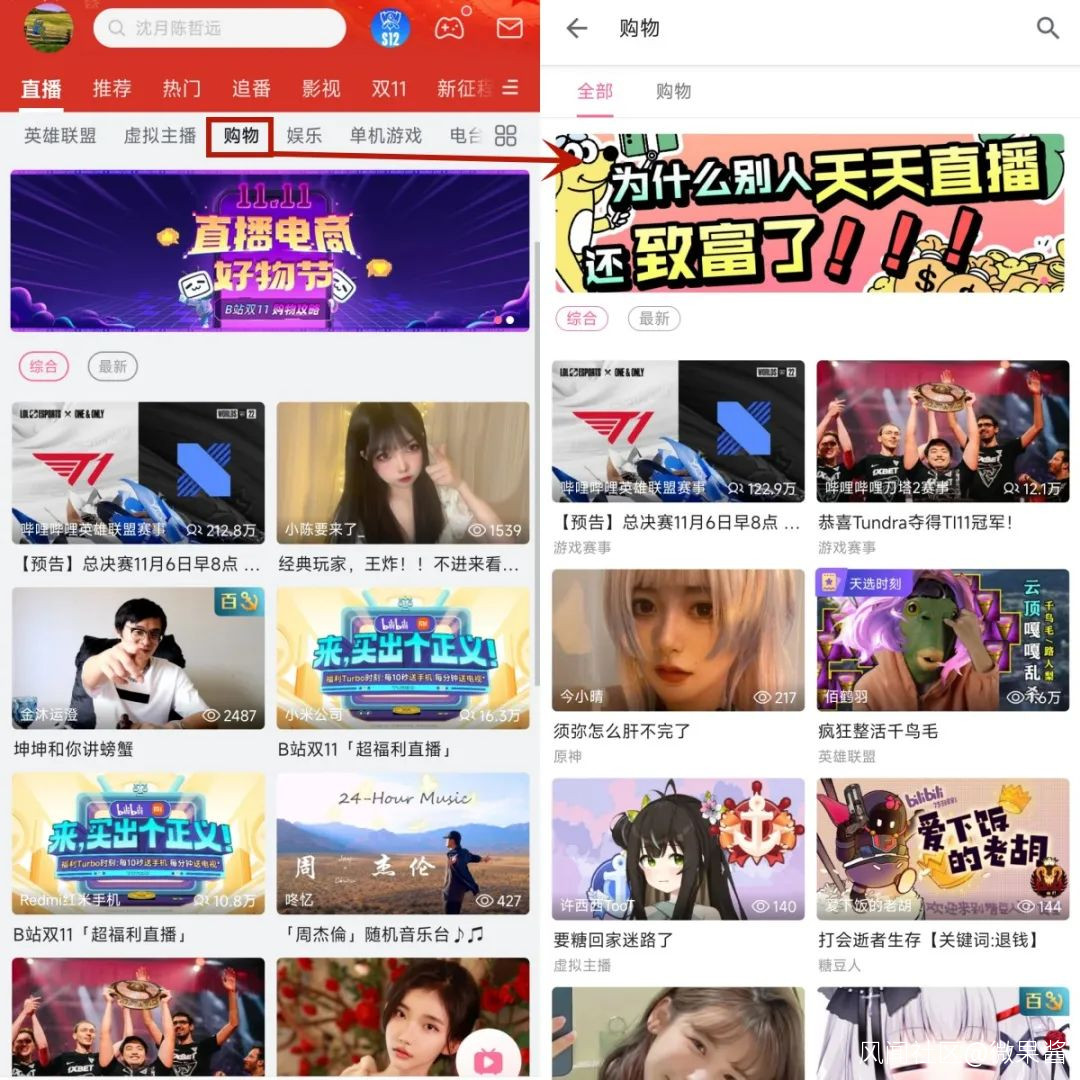The width and height of the screenshot is (1080, 1080).
Task: Switch to the 全部 tab
Action: (595, 91)
